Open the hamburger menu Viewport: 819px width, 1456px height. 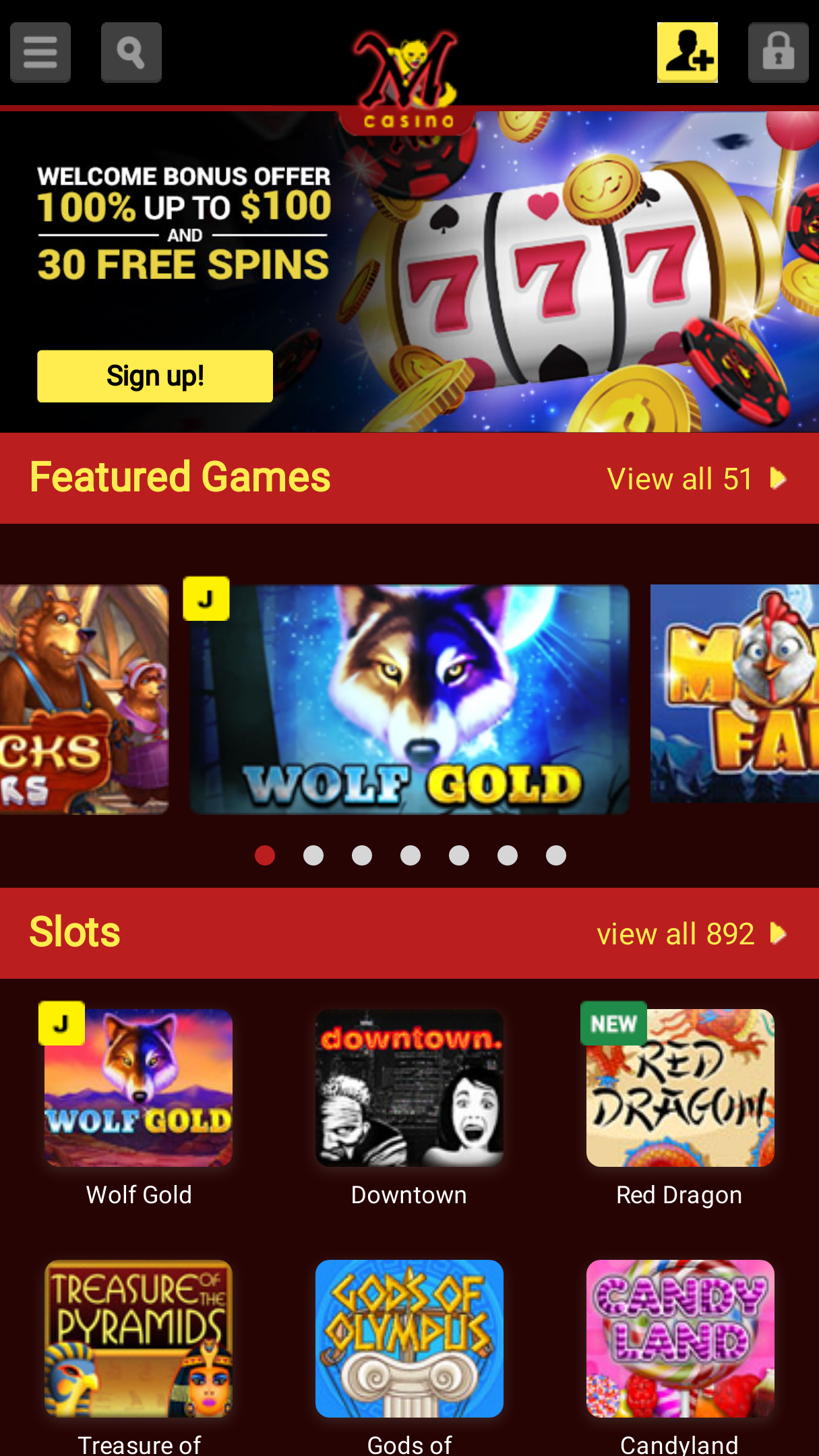(x=40, y=53)
